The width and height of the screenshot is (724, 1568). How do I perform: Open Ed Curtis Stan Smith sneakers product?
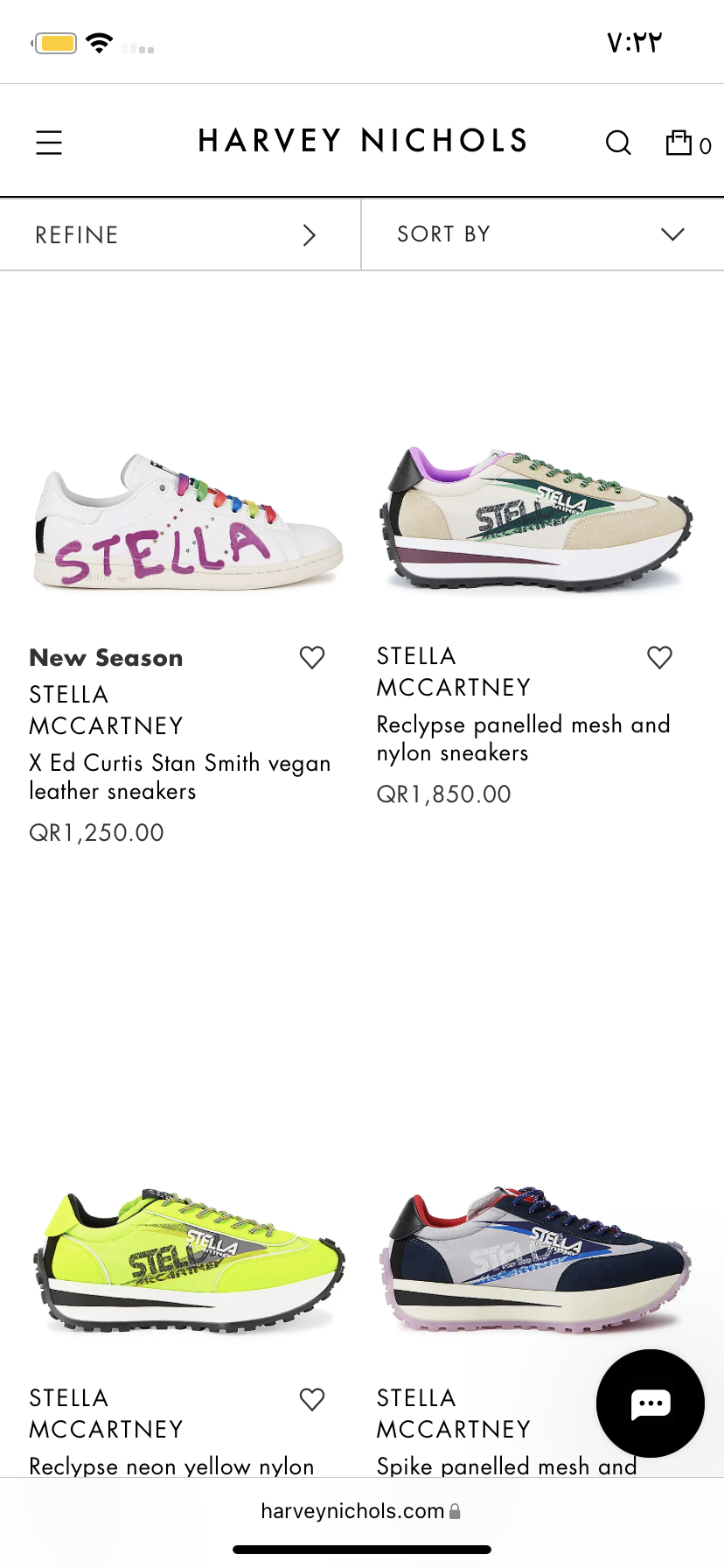187,521
